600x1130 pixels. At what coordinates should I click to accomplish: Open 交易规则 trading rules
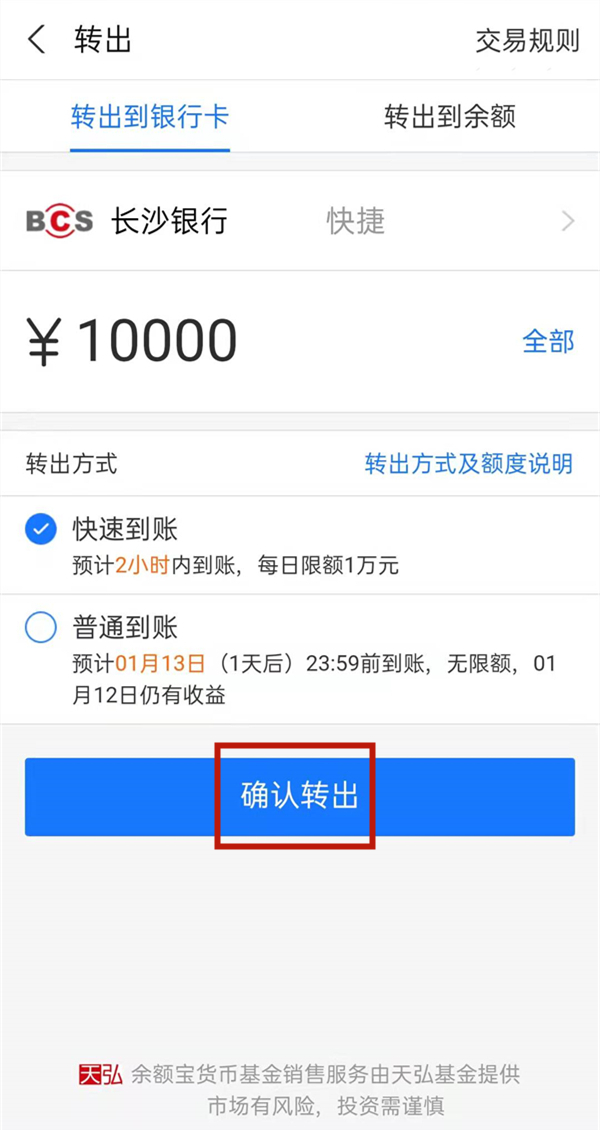click(x=526, y=40)
